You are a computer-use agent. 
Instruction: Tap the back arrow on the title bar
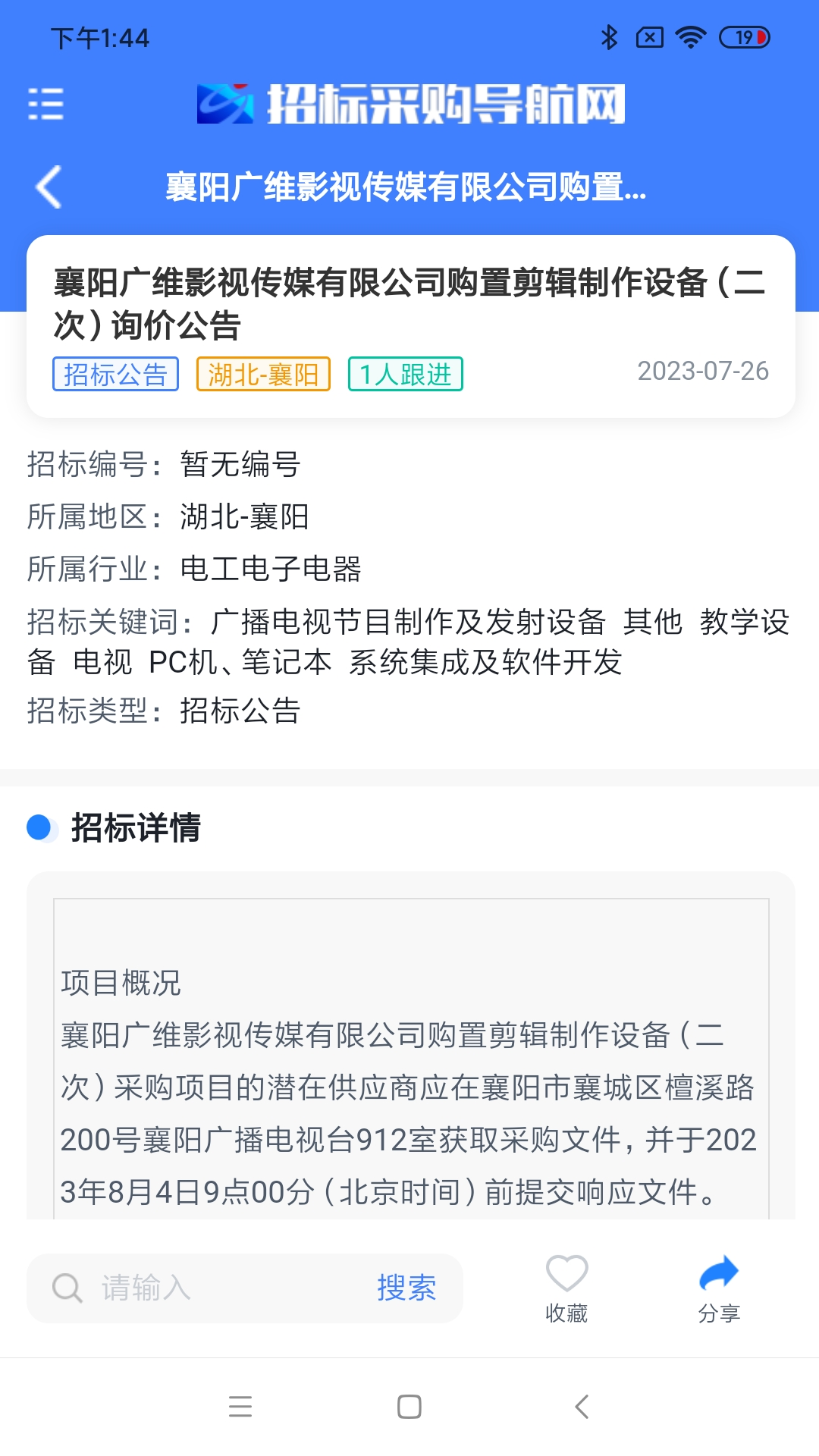[x=48, y=188]
